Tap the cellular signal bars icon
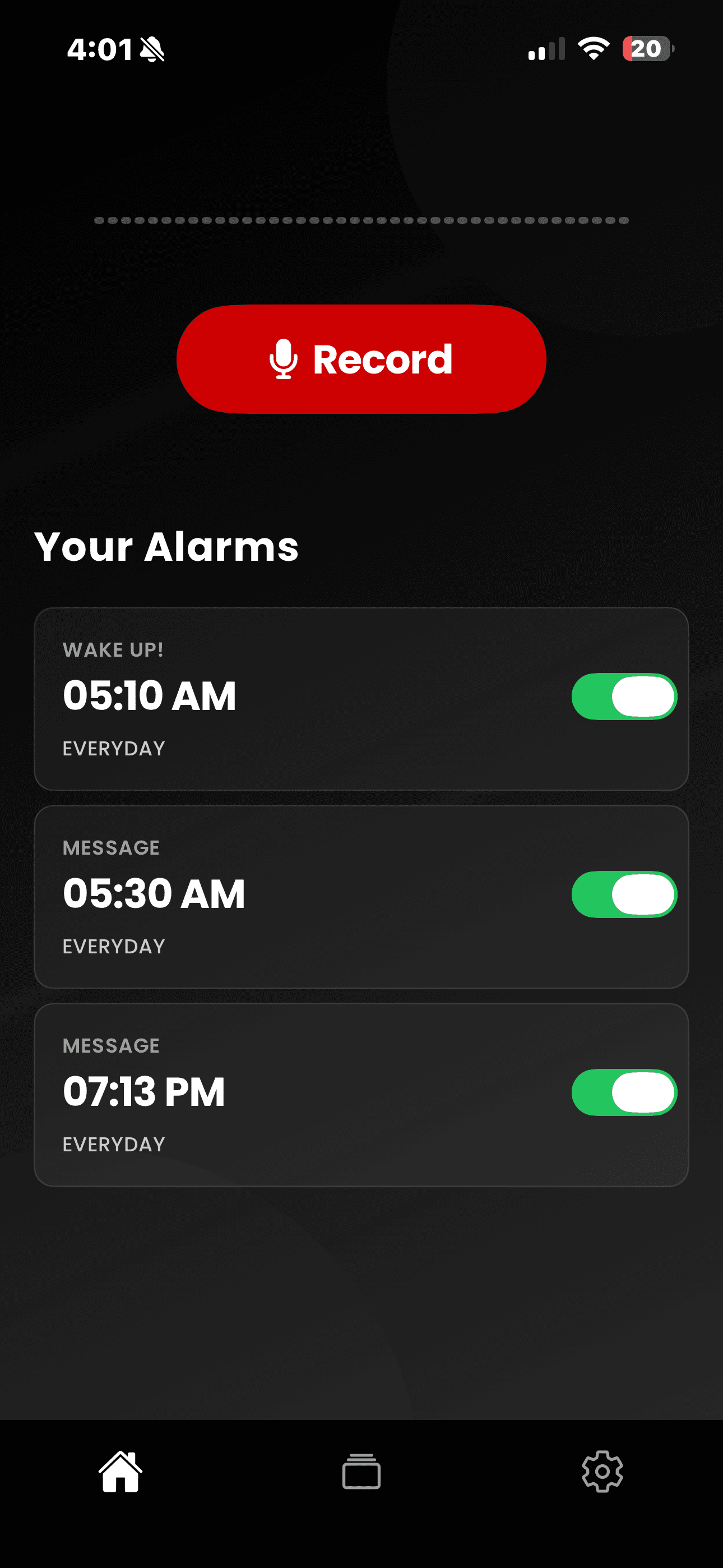Viewport: 723px width, 1568px height. coord(545,50)
